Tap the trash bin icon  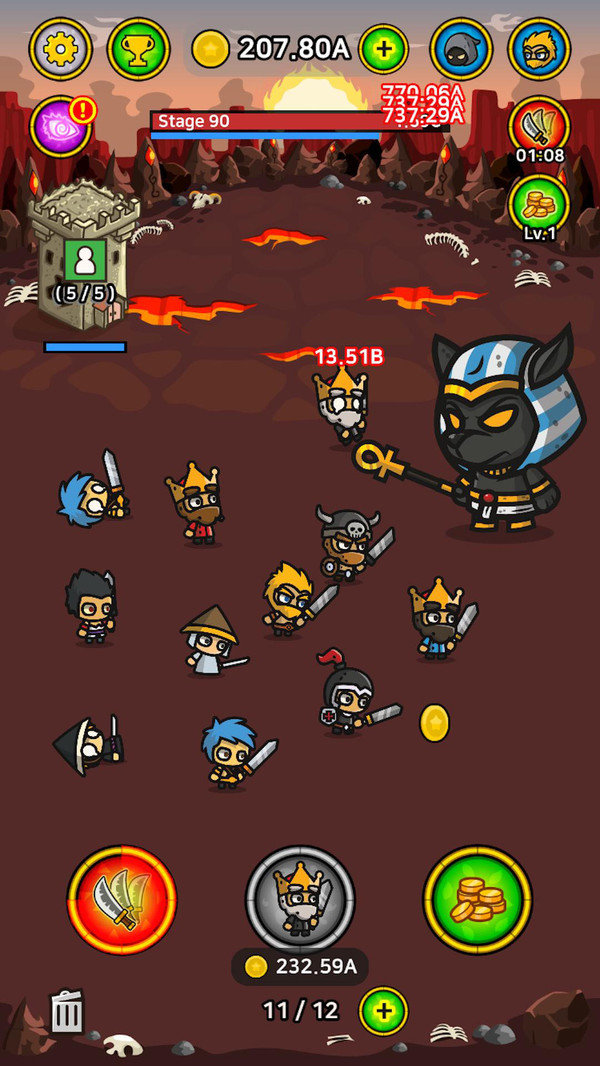[67, 1012]
